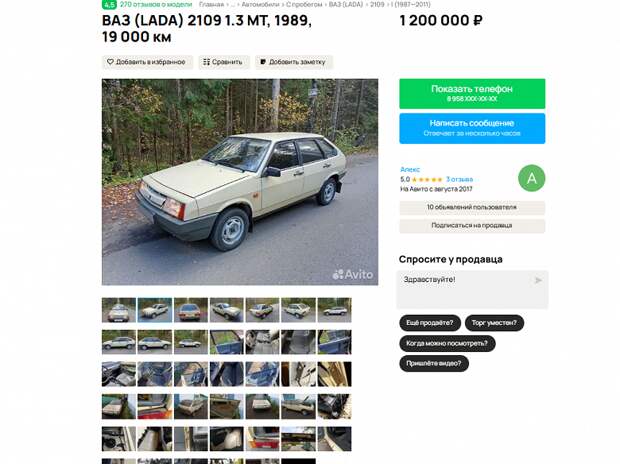Image resolution: width=620 pixels, height=464 pixels.
Task: Go to Главная breadcrumb
Action: (x=211, y=4)
